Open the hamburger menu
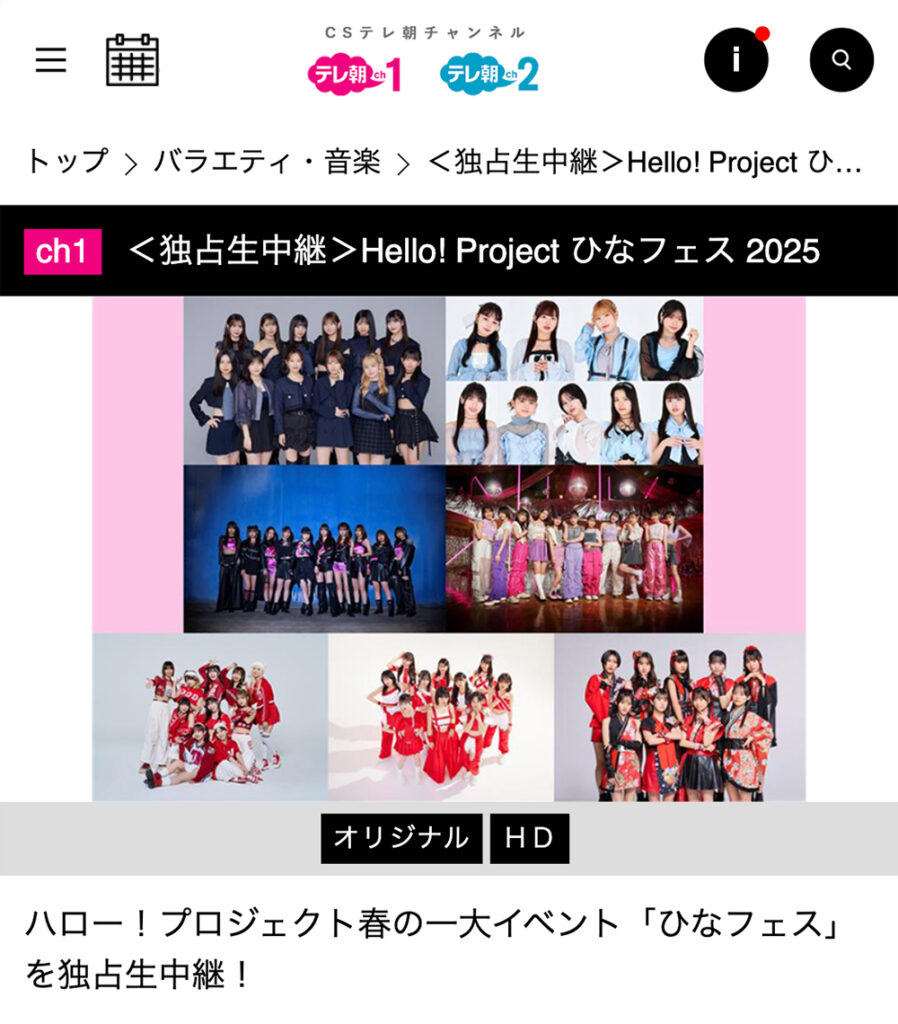 click(x=51, y=60)
